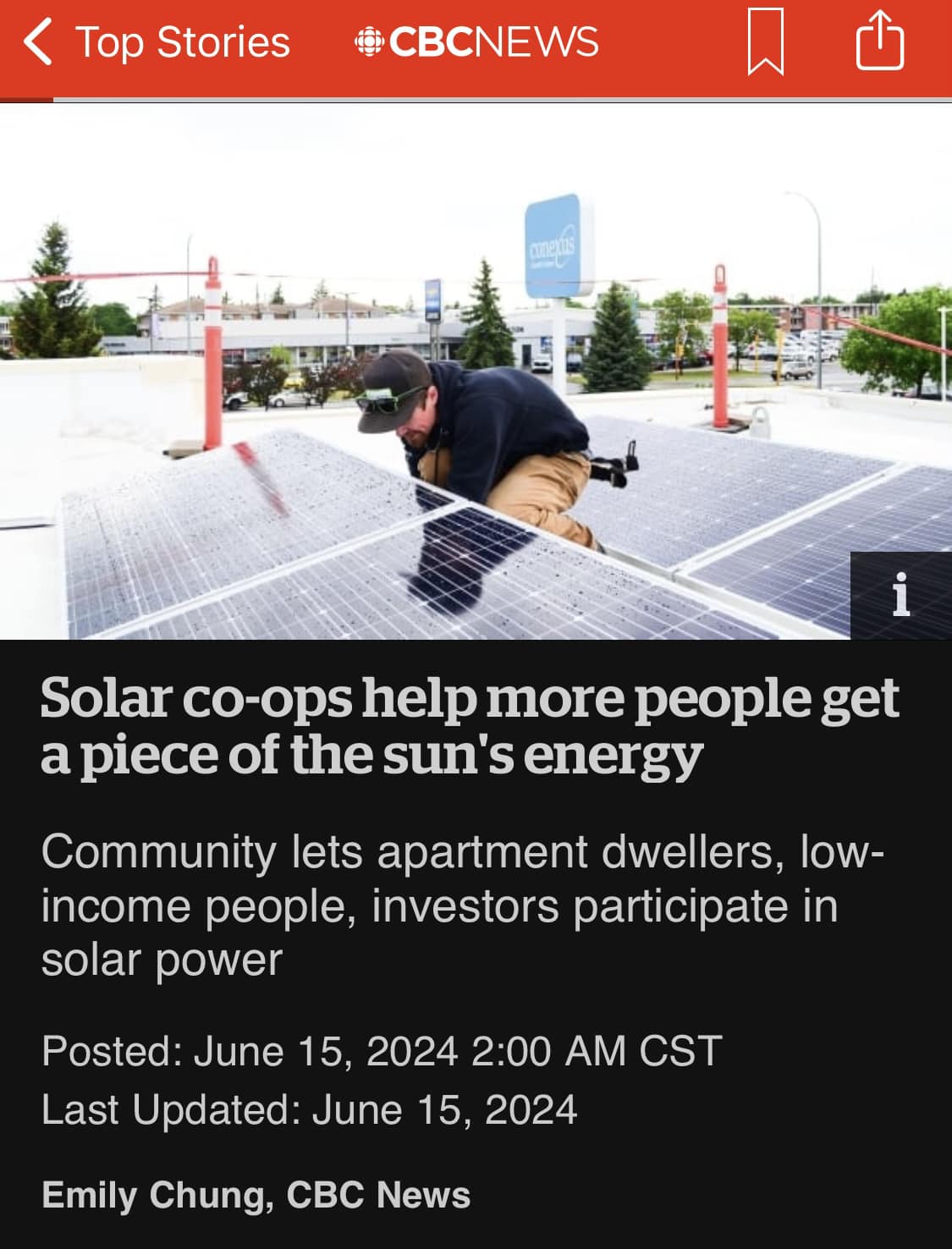Show photo info caption
Screen dimensions: 952x1249
coord(900,595)
